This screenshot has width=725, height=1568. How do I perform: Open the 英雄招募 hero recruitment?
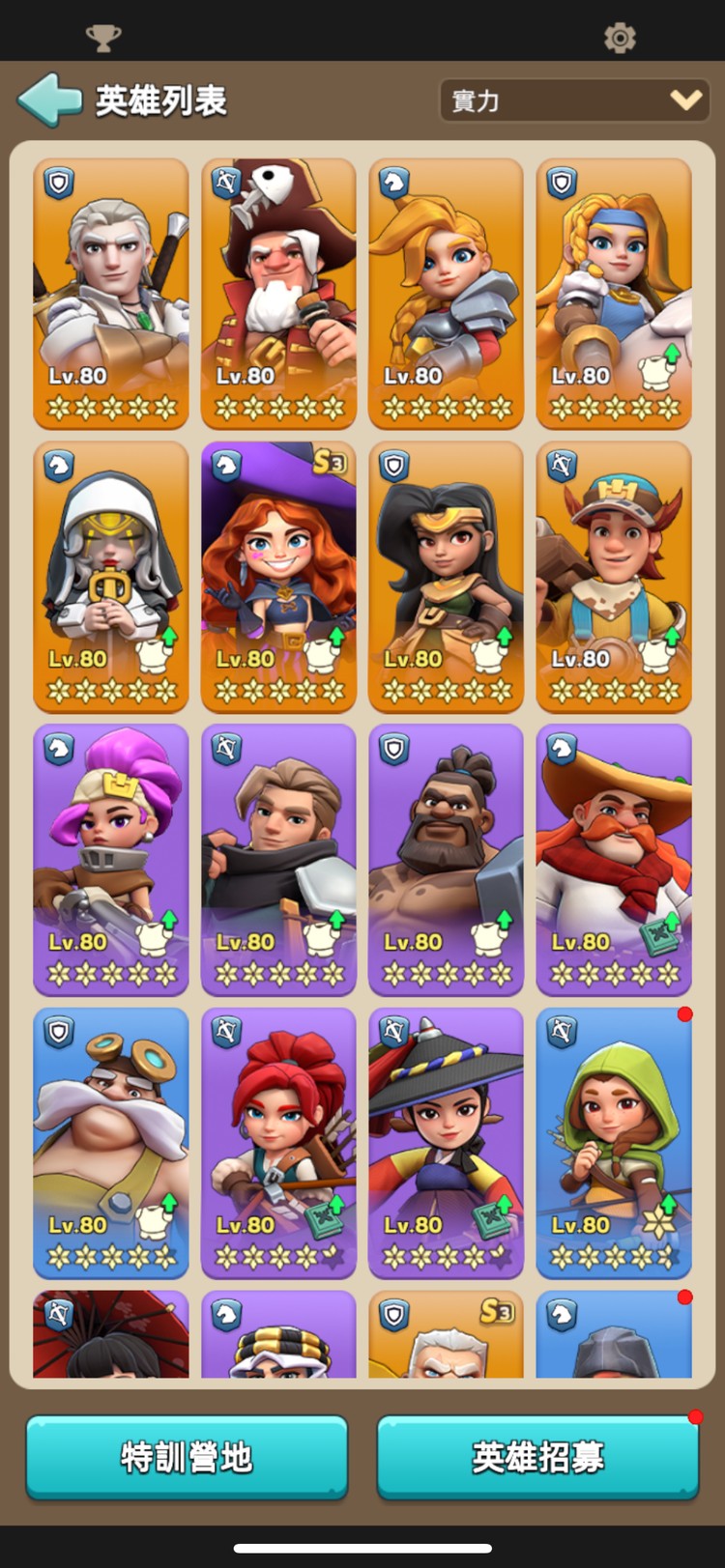coord(537,1457)
